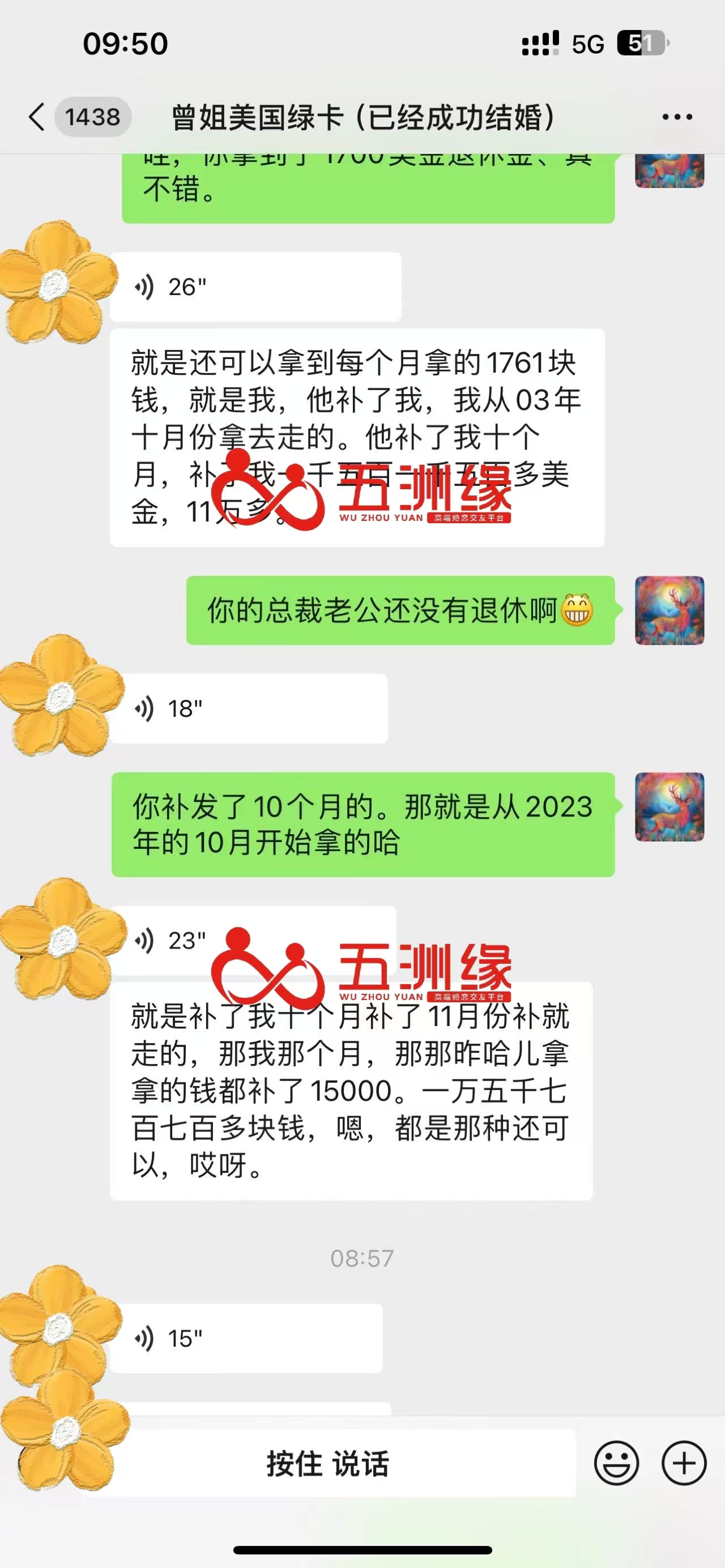Screen dimensions: 725x1568
Task: Open the plus attachments menu
Action: [x=684, y=1463]
